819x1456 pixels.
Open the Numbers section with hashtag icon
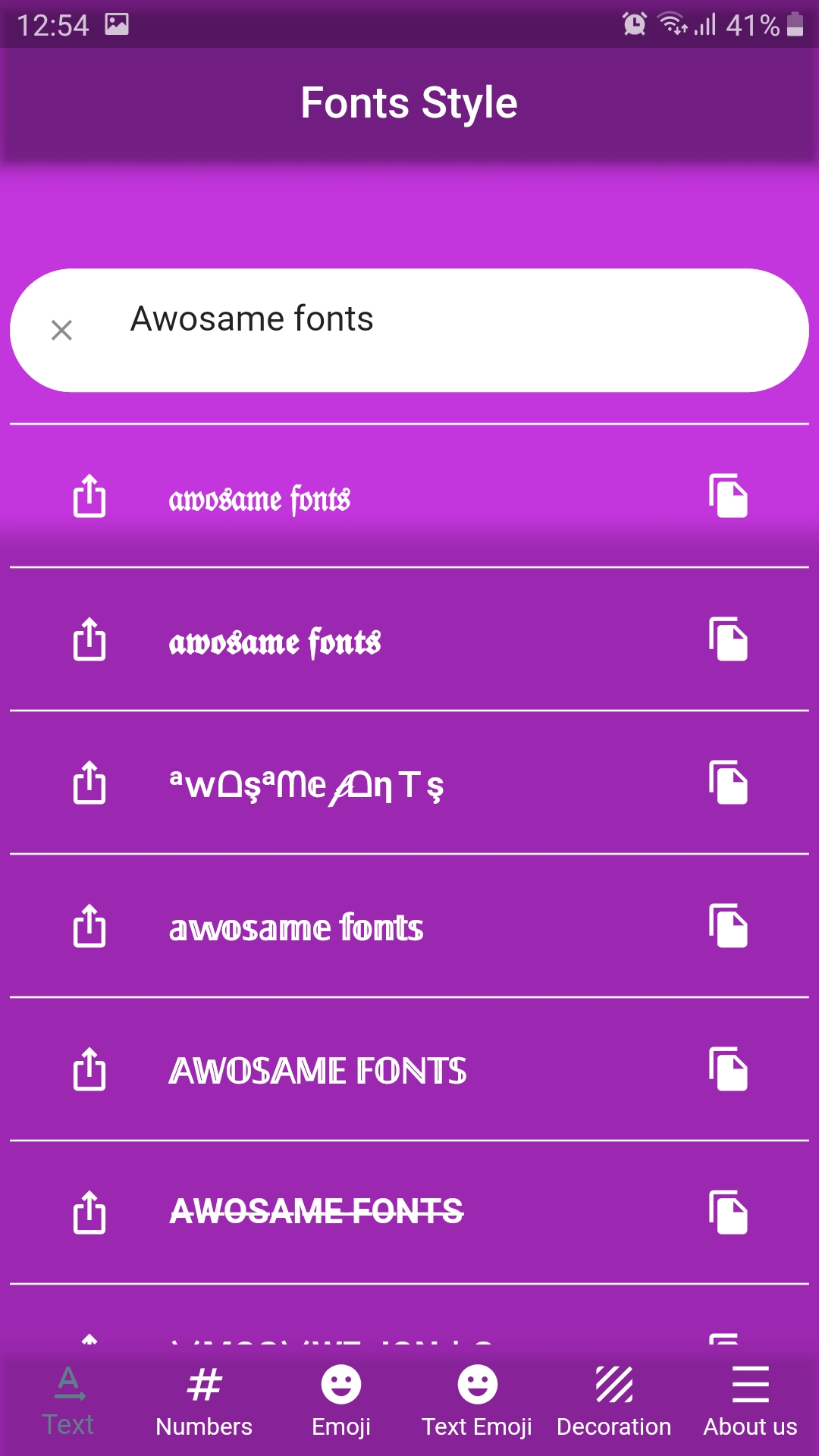(203, 1399)
